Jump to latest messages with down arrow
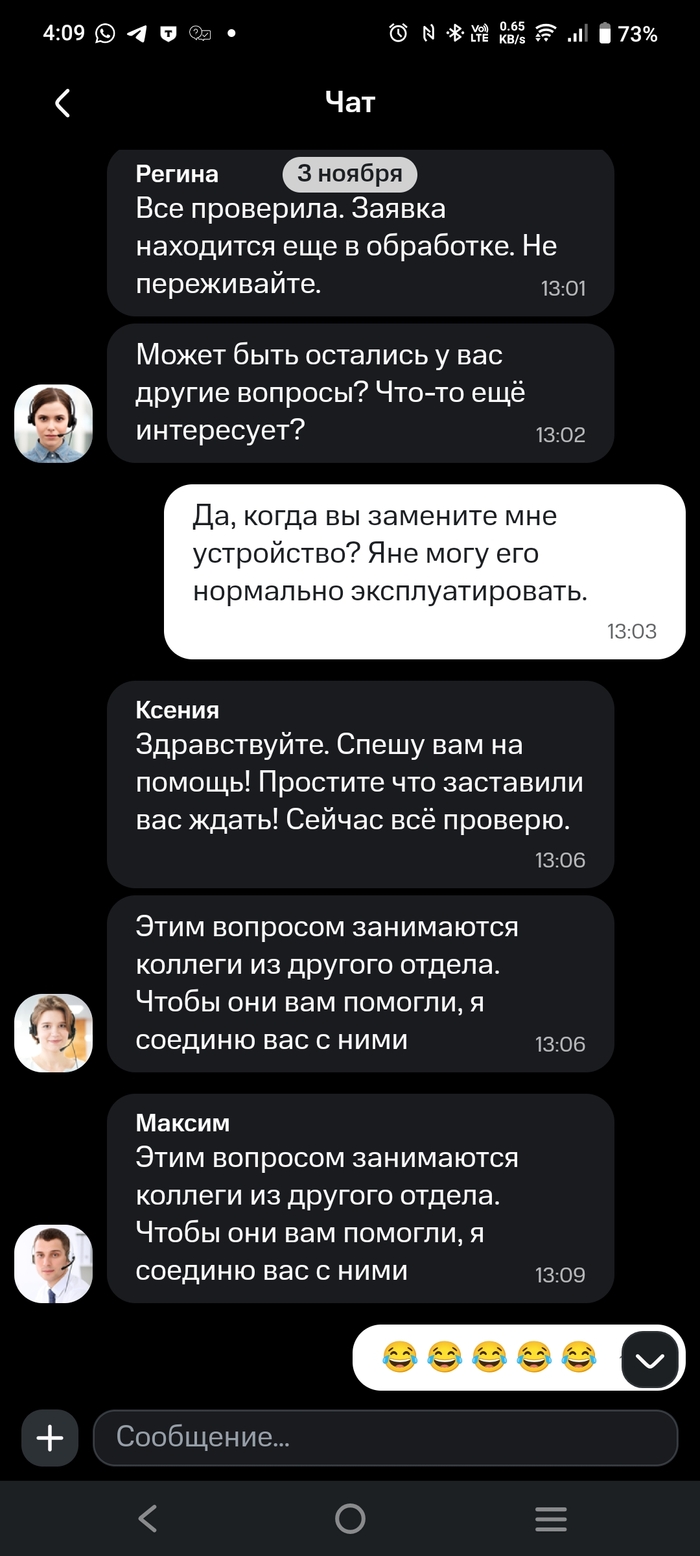 click(650, 1360)
